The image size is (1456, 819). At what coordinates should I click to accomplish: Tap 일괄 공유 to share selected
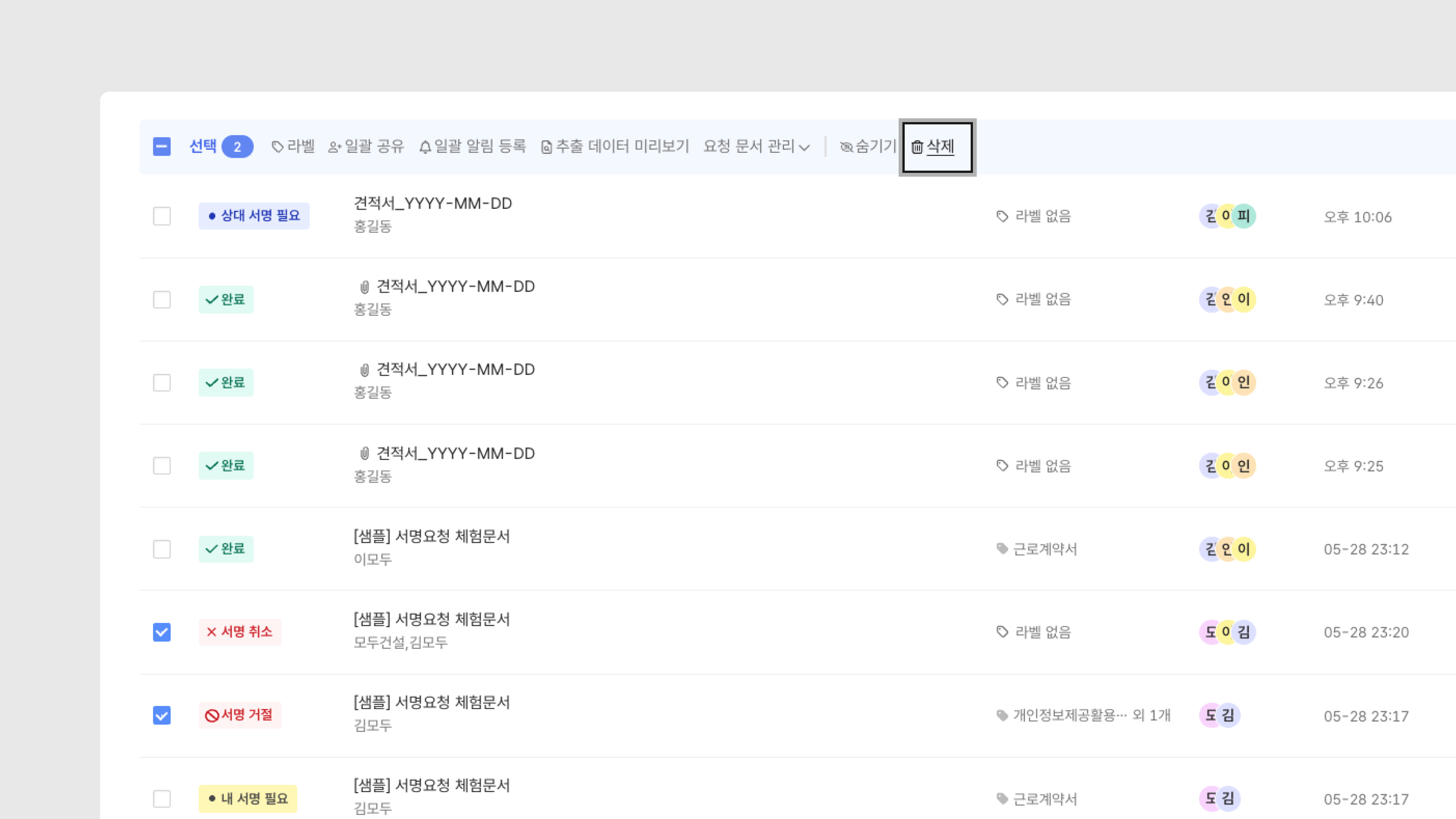point(366,146)
